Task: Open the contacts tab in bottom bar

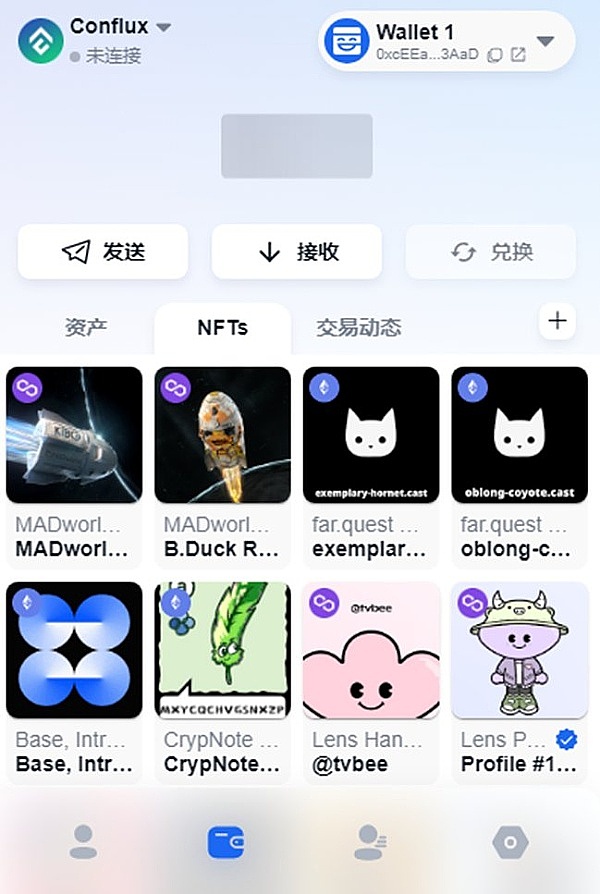Action: click(x=370, y=843)
